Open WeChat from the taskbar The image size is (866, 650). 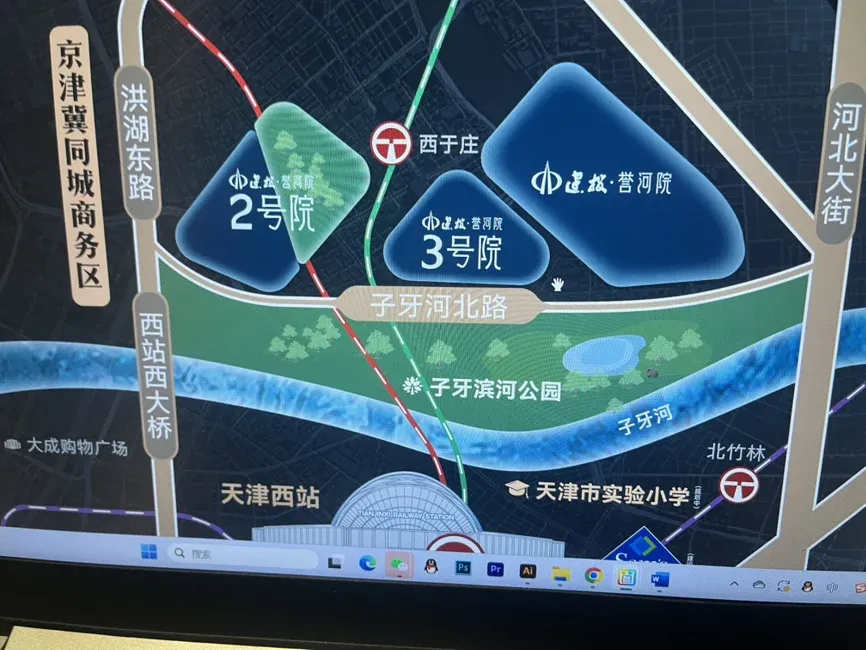[398, 565]
